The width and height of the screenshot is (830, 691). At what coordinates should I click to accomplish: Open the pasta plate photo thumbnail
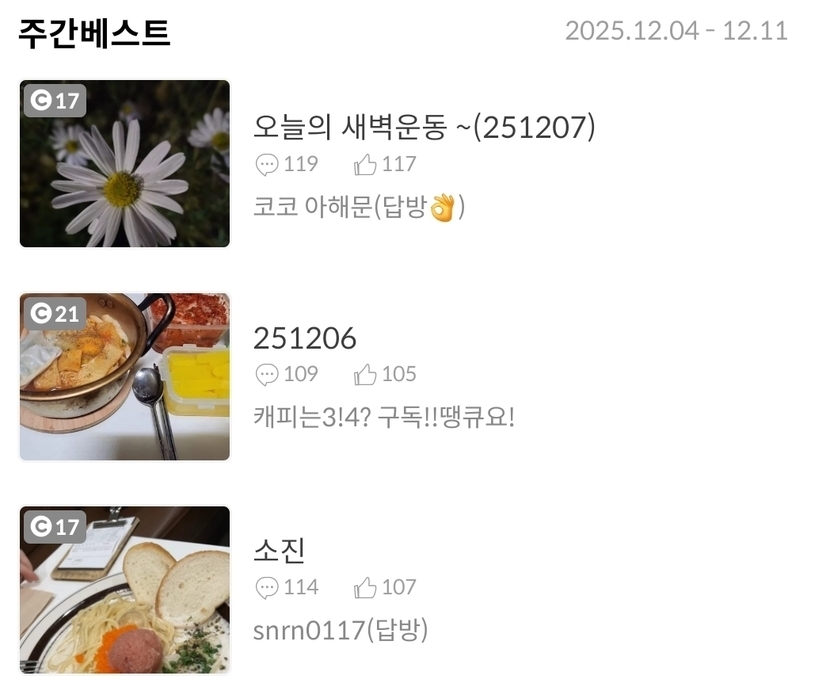(x=125, y=590)
